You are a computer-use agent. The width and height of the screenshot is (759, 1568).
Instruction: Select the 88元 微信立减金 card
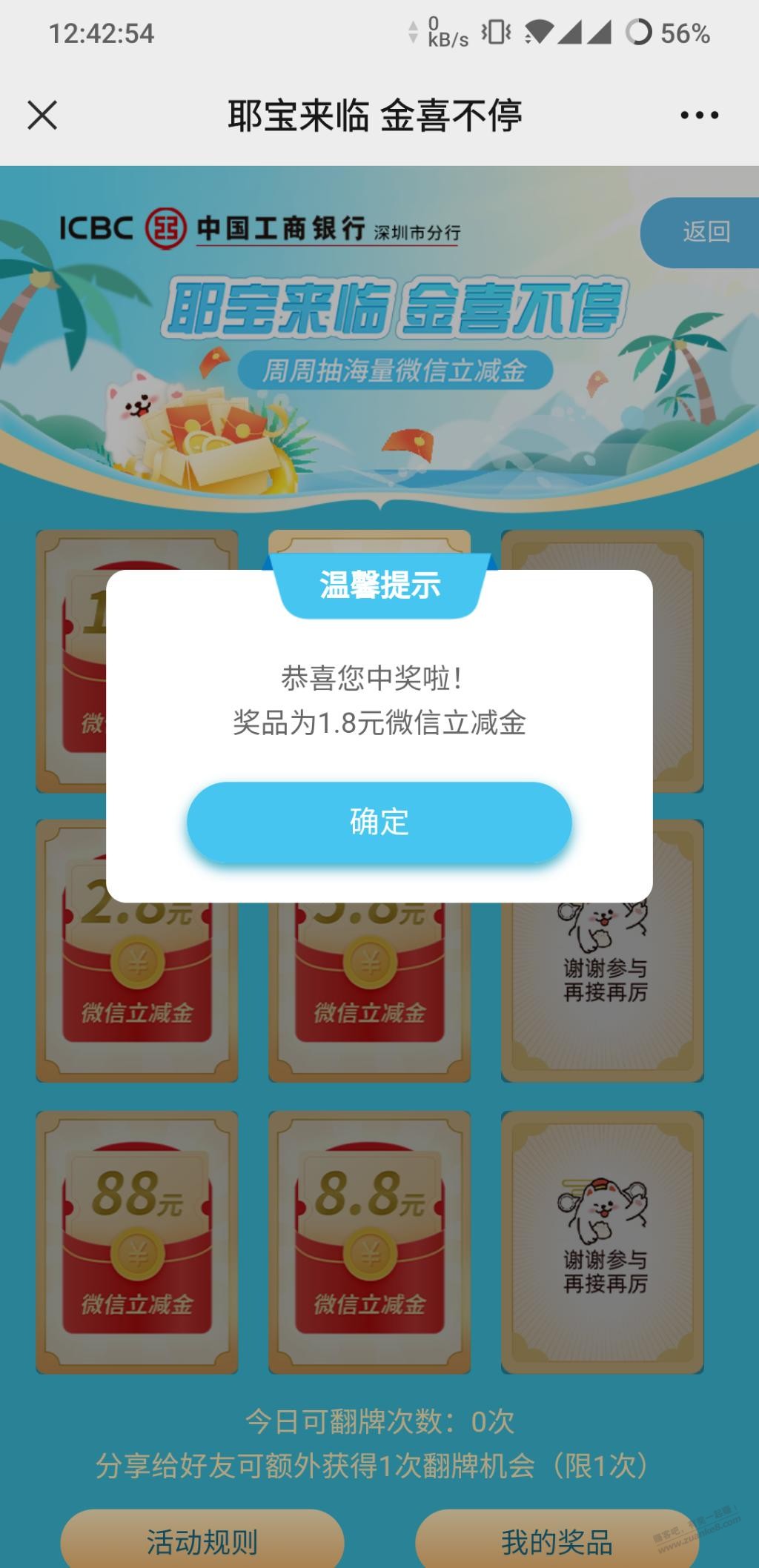click(x=137, y=1241)
